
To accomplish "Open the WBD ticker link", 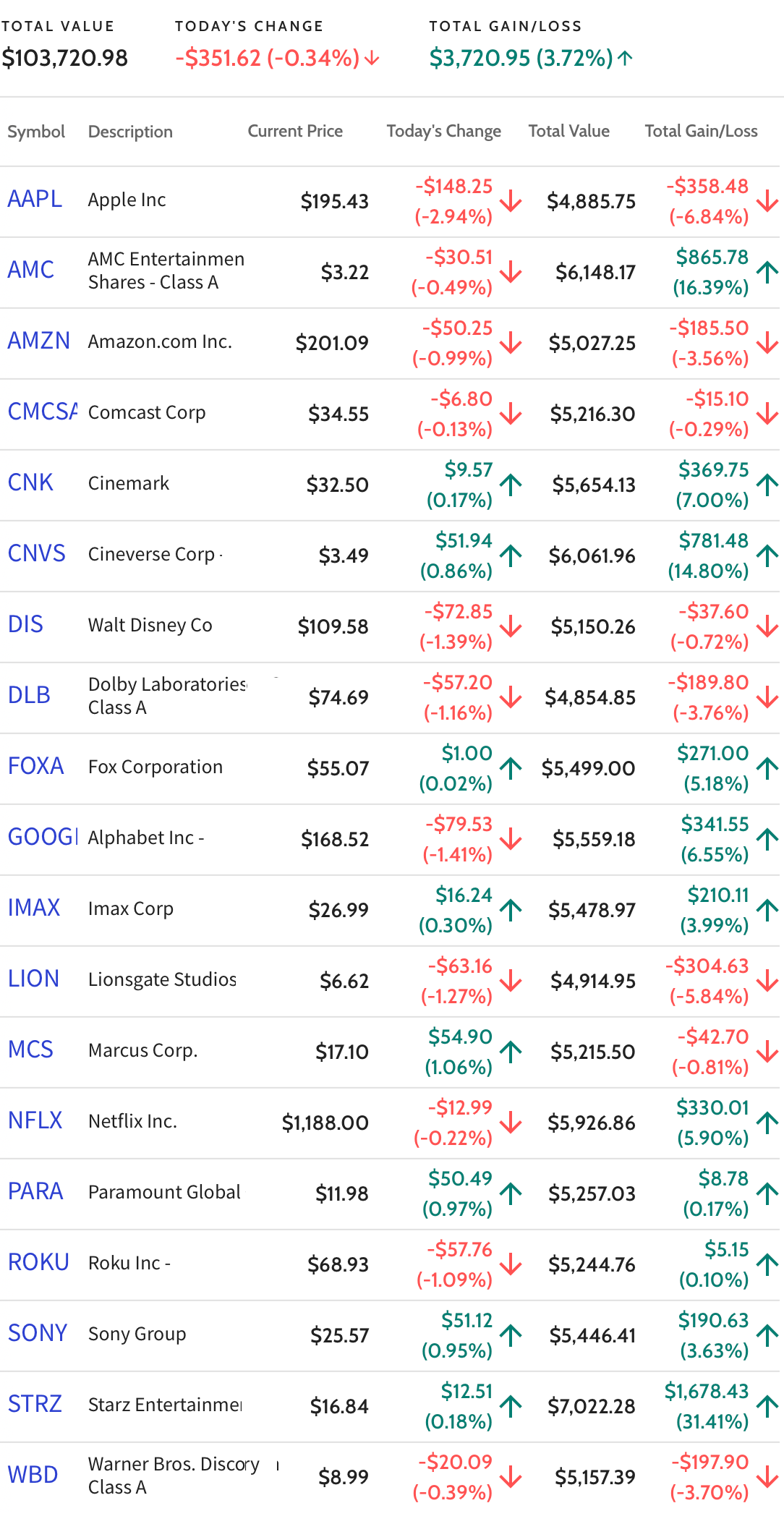I will pyautogui.click(x=33, y=1475).
